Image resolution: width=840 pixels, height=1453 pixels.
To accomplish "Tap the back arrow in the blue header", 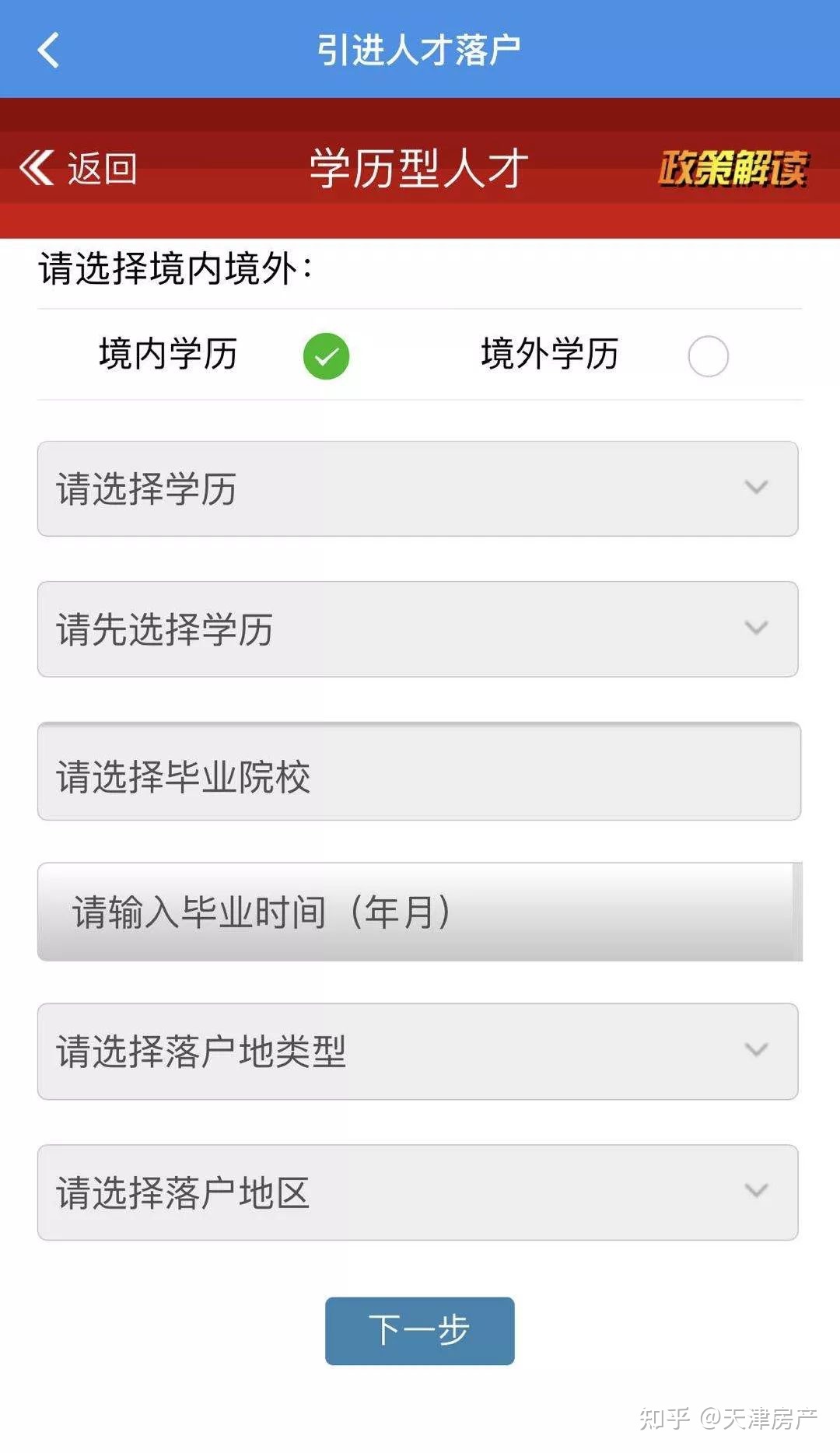I will coord(48,51).
